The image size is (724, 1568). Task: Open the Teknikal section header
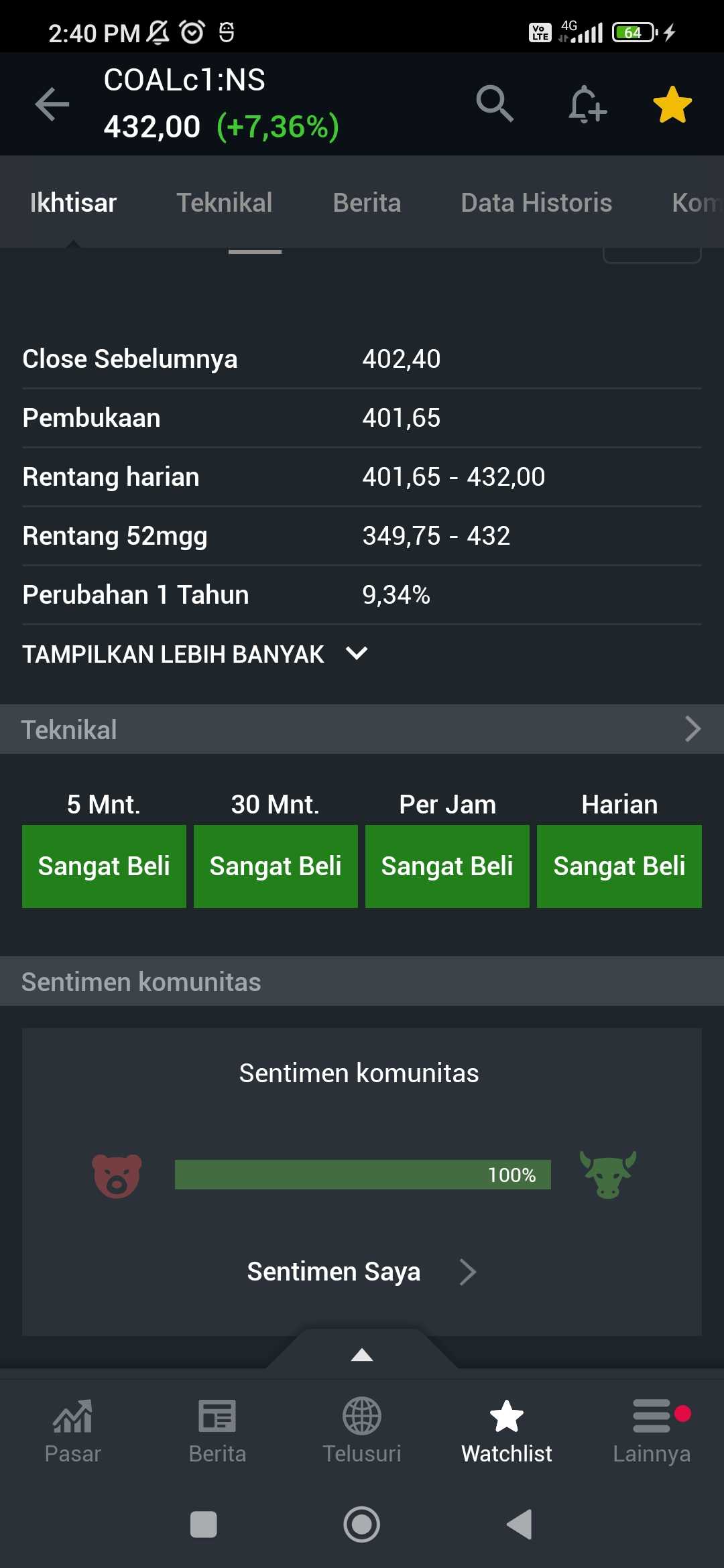pyautogui.click(x=362, y=729)
